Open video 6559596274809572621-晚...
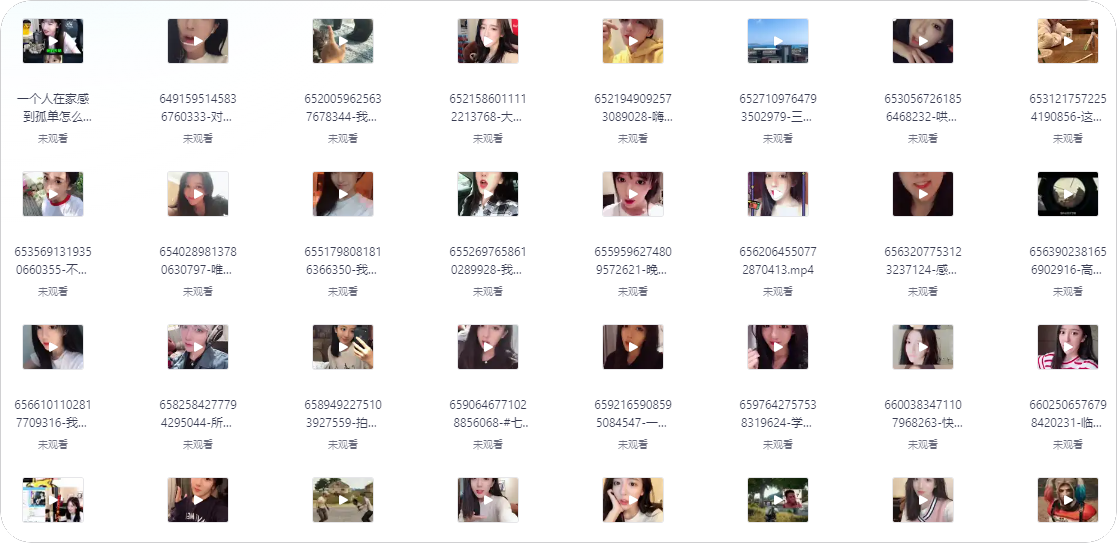The image size is (1117, 543). point(633,194)
